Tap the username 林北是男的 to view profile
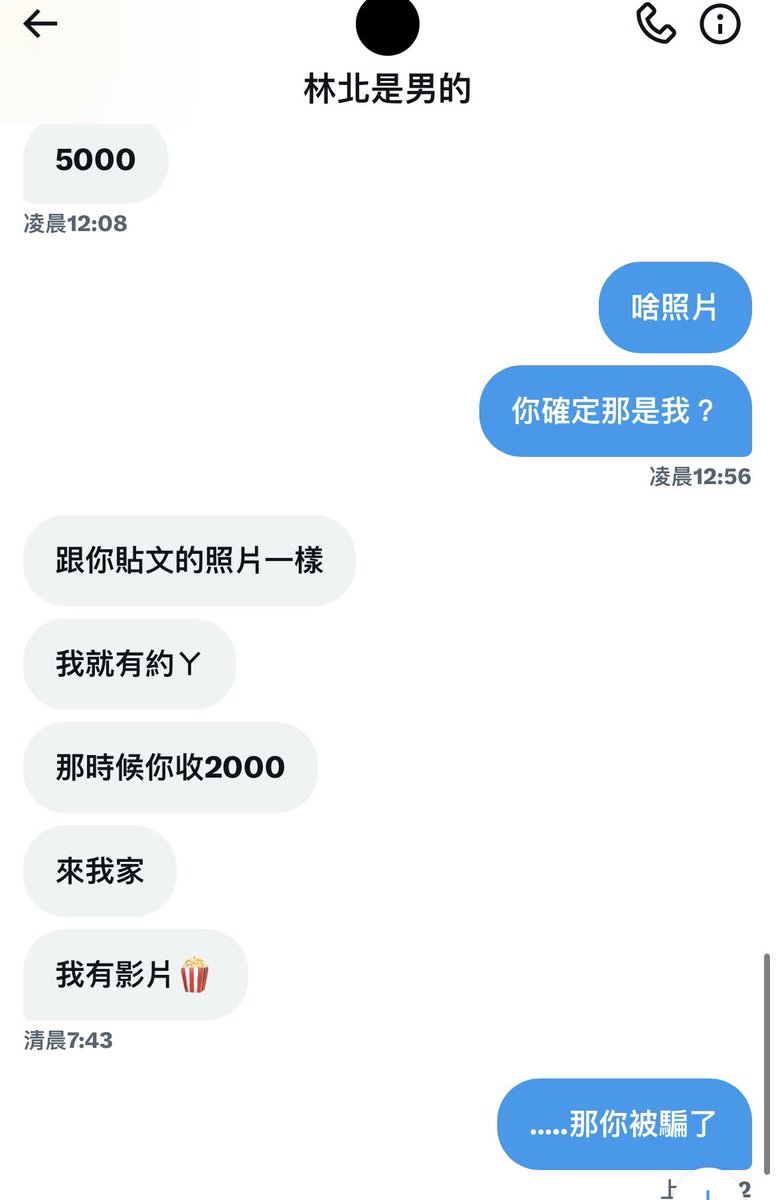This screenshot has width=776, height=1200. click(388, 88)
